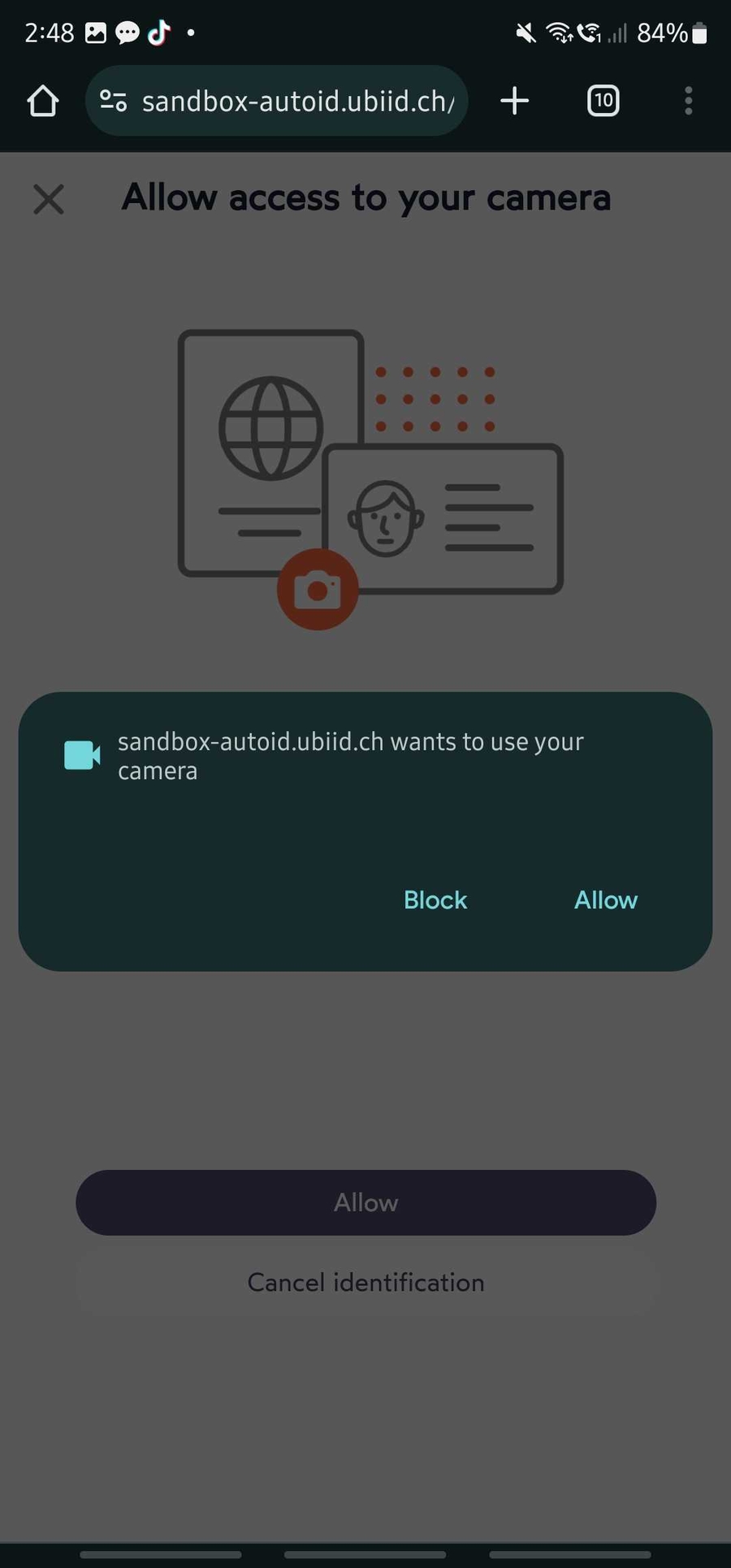Open the tab switcher showing 10
The width and height of the screenshot is (731, 1568).
point(603,102)
